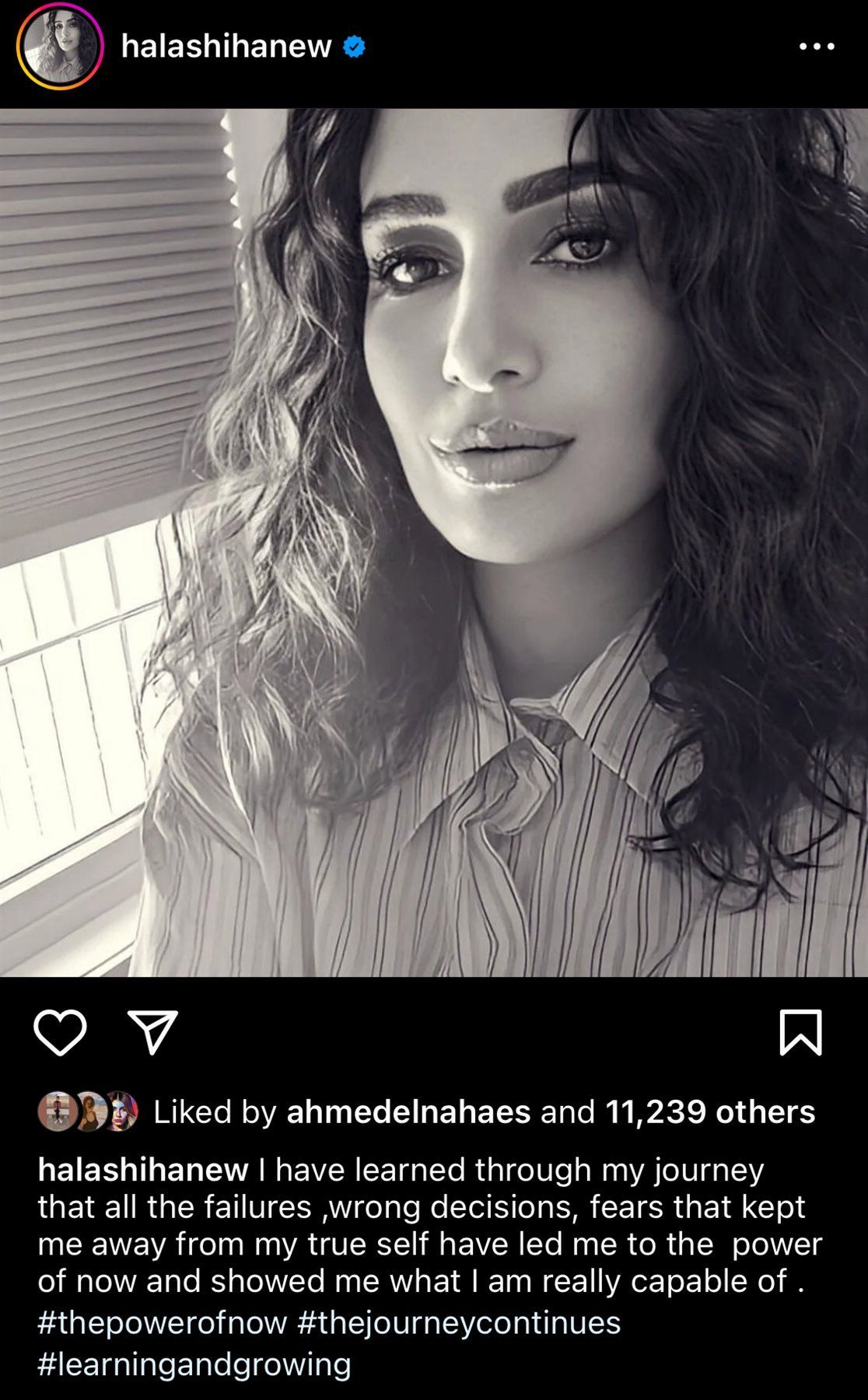Save the post with the bookmark icon
Image resolution: width=868 pixels, height=1400 pixels.
(800, 1032)
